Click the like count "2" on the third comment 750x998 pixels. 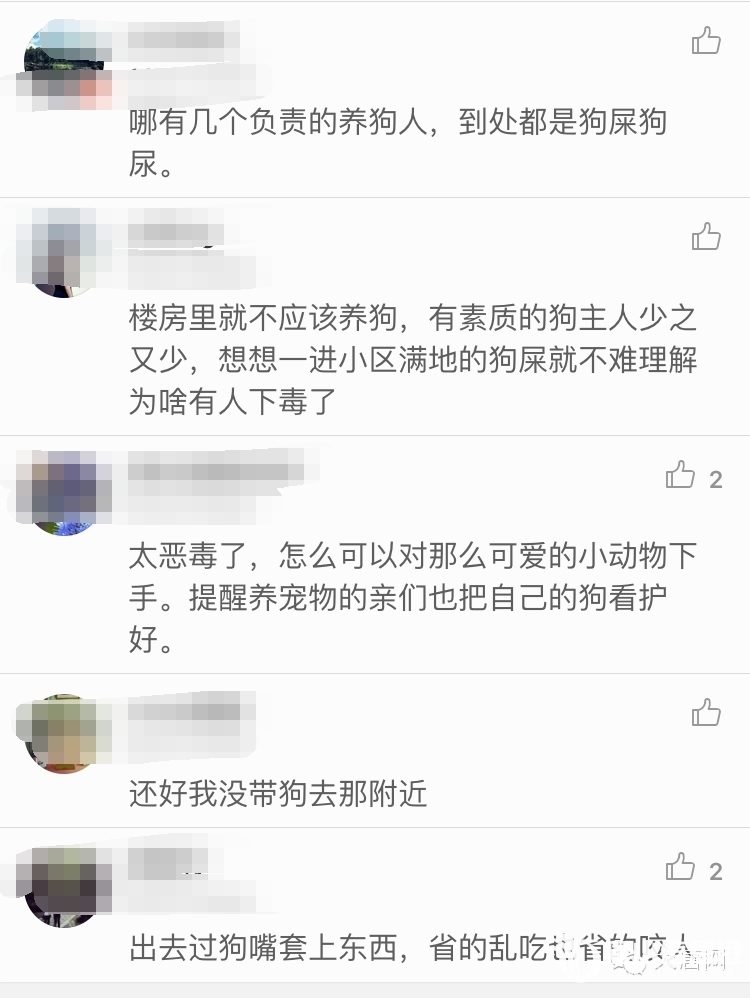point(716,480)
